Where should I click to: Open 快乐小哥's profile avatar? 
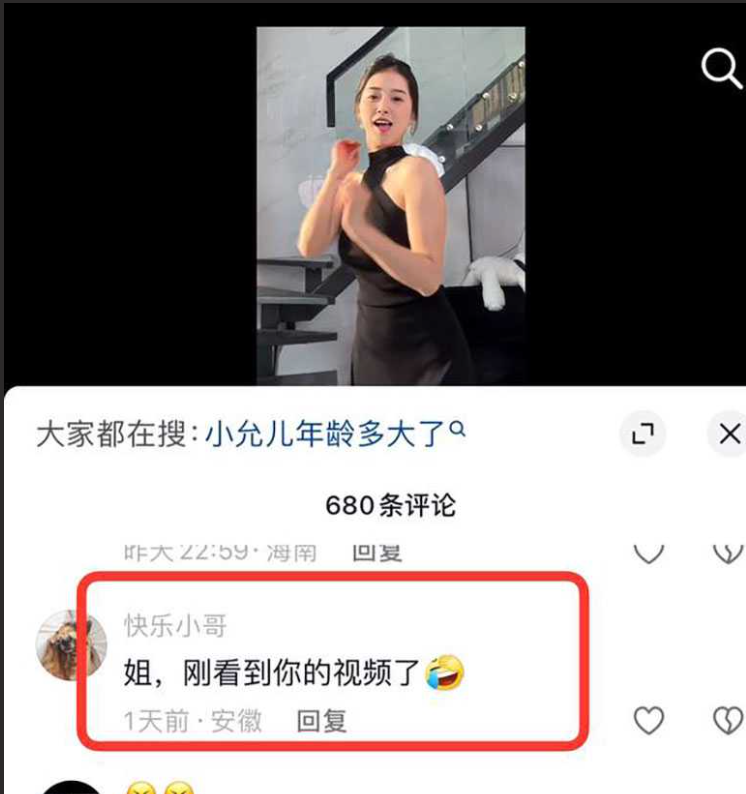pyautogui.click(x=70, y=645)
